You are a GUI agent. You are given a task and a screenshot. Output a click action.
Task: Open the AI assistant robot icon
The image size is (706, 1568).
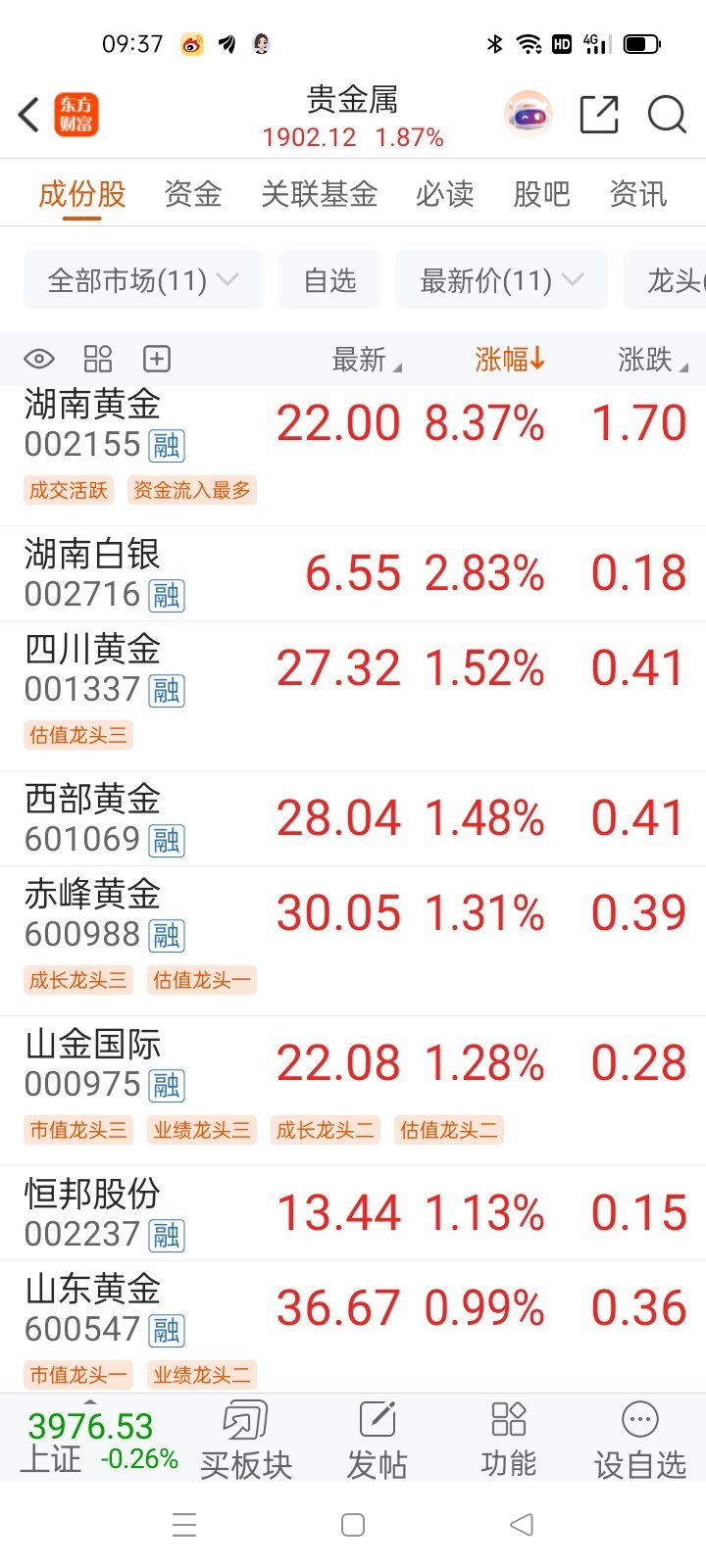(x=528, y=115)
